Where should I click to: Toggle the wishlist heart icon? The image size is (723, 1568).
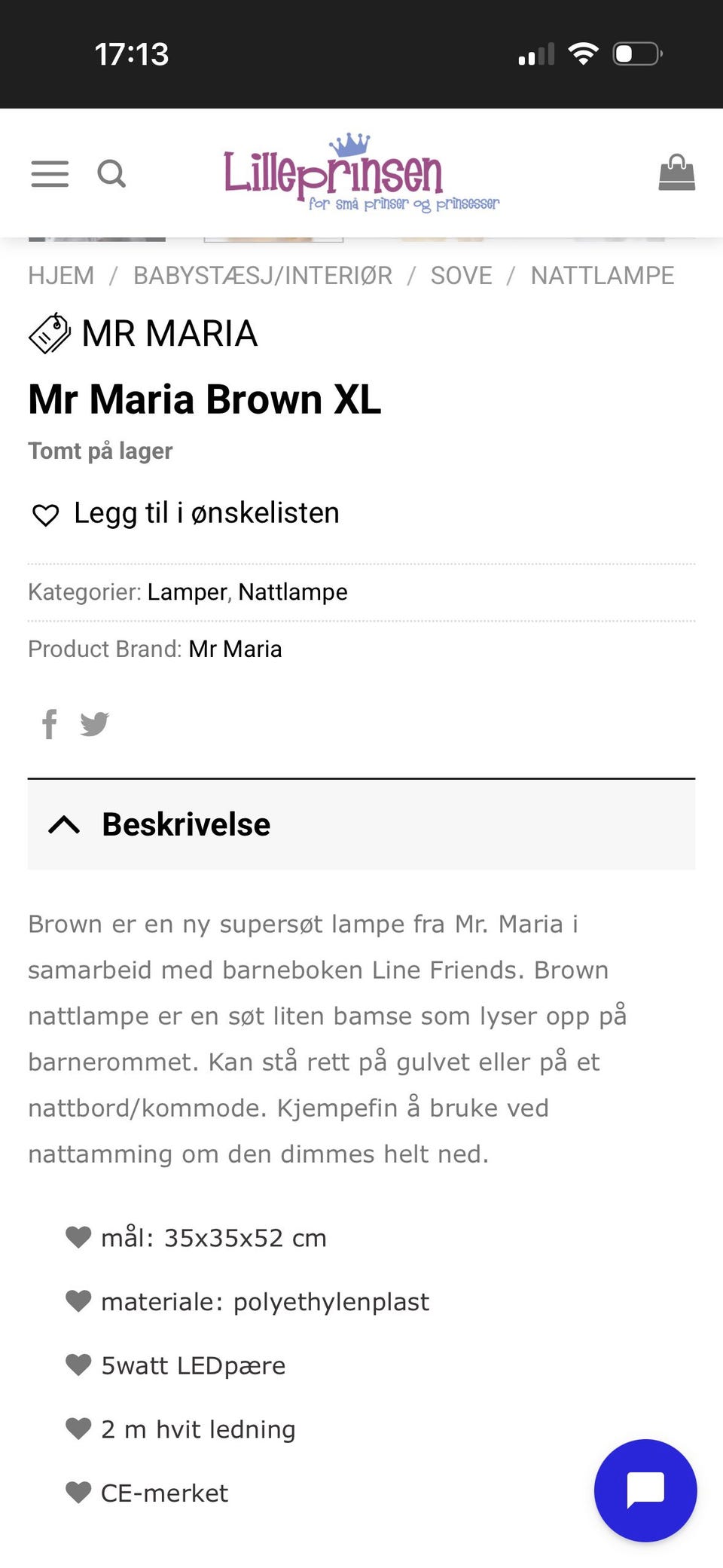tap(45, 513)
